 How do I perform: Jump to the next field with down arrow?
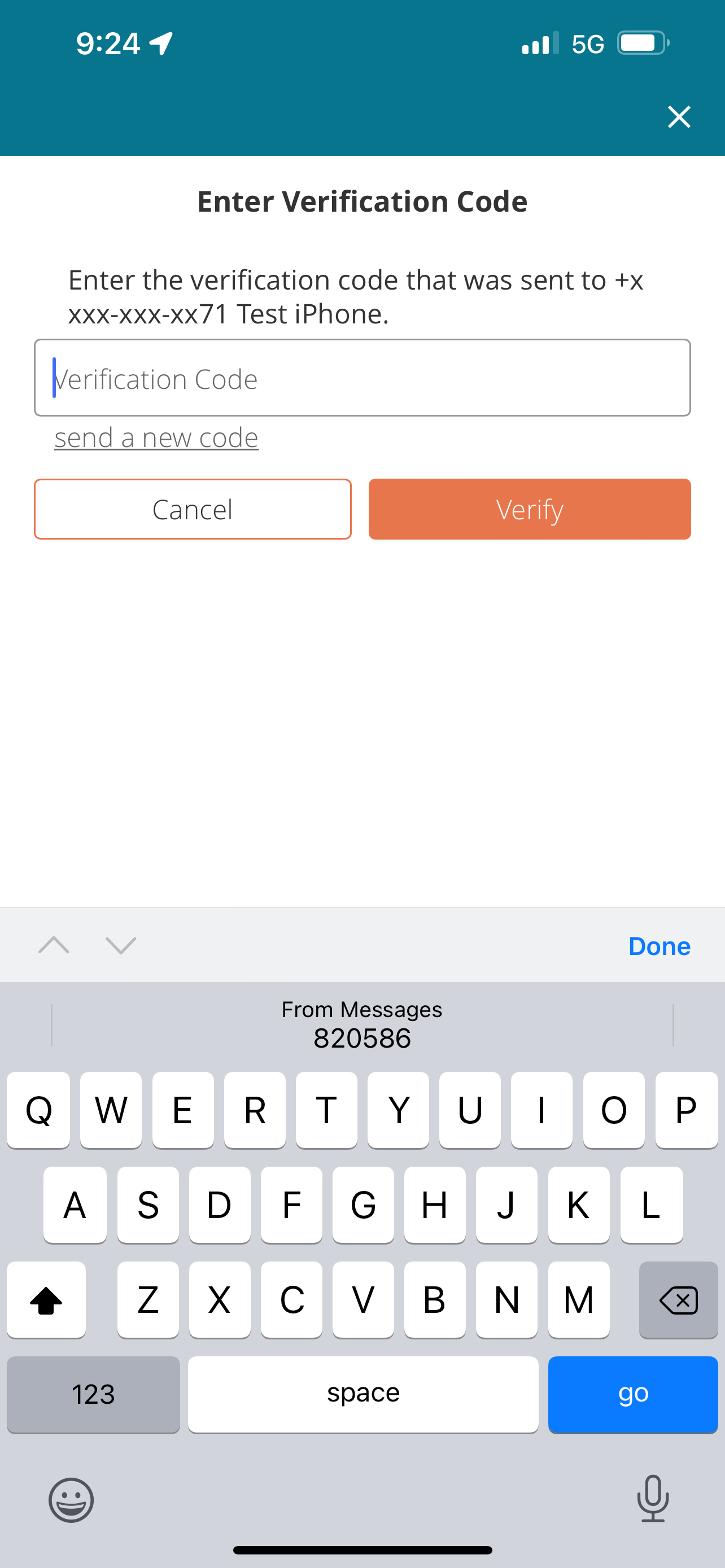pyautogui.click(x=120, y=945)
